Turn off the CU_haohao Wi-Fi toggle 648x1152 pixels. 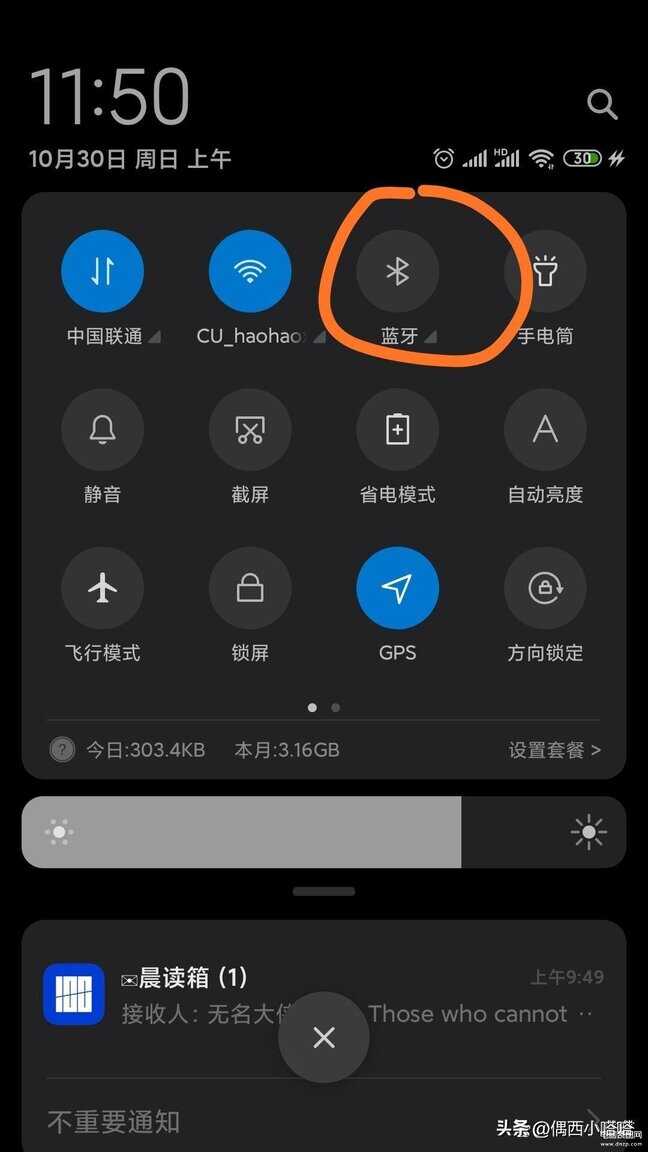(x=250, y=271)
